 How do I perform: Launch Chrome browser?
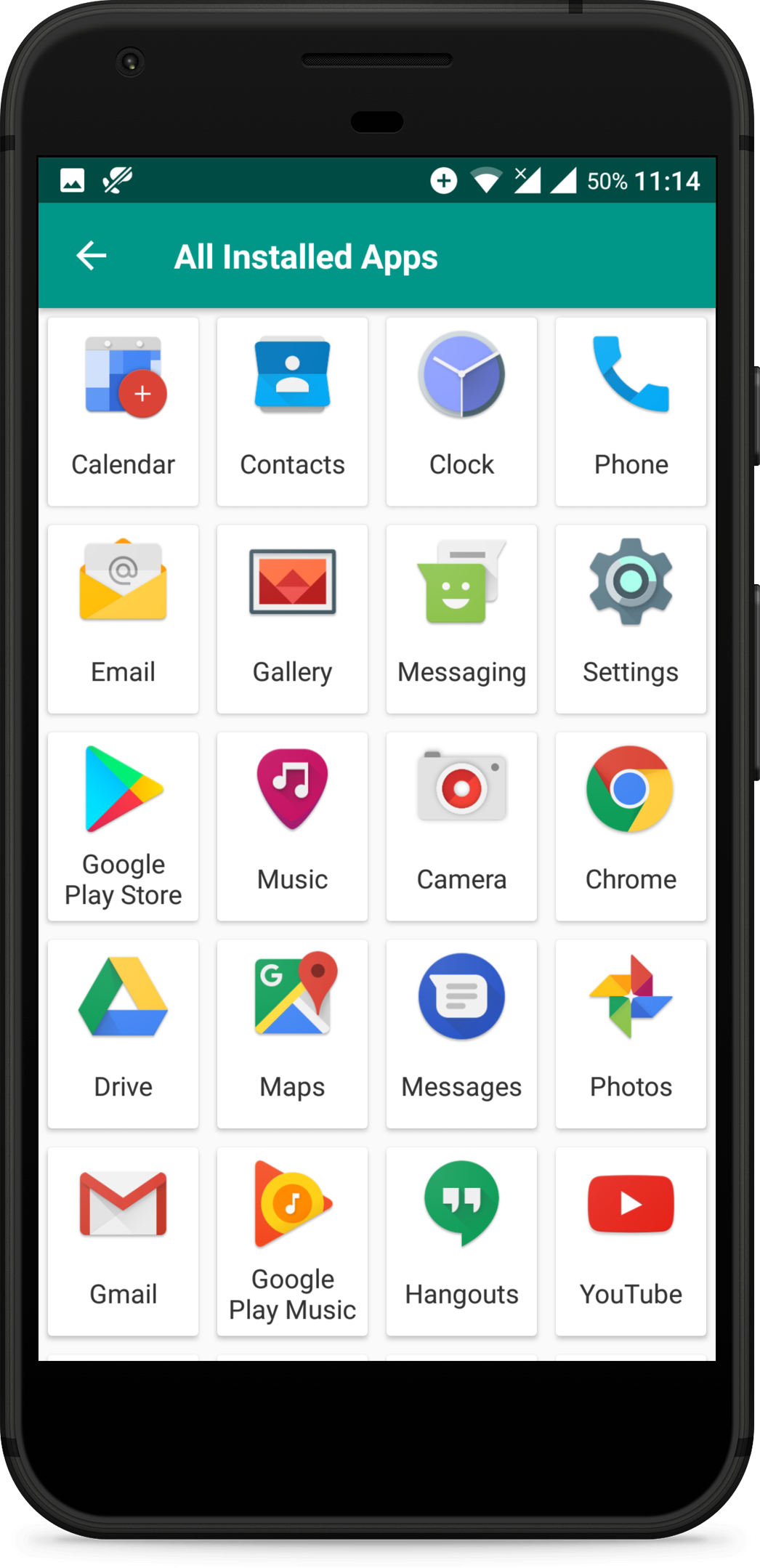click(631, 826)
